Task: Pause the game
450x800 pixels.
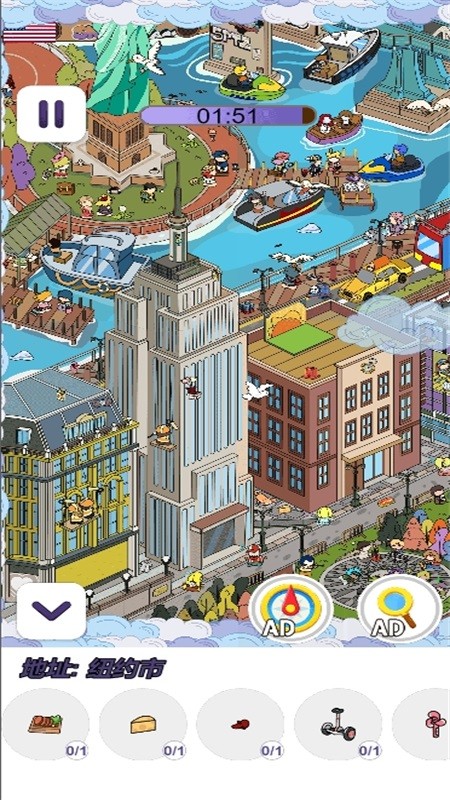Action: click(x=51, y=114)
